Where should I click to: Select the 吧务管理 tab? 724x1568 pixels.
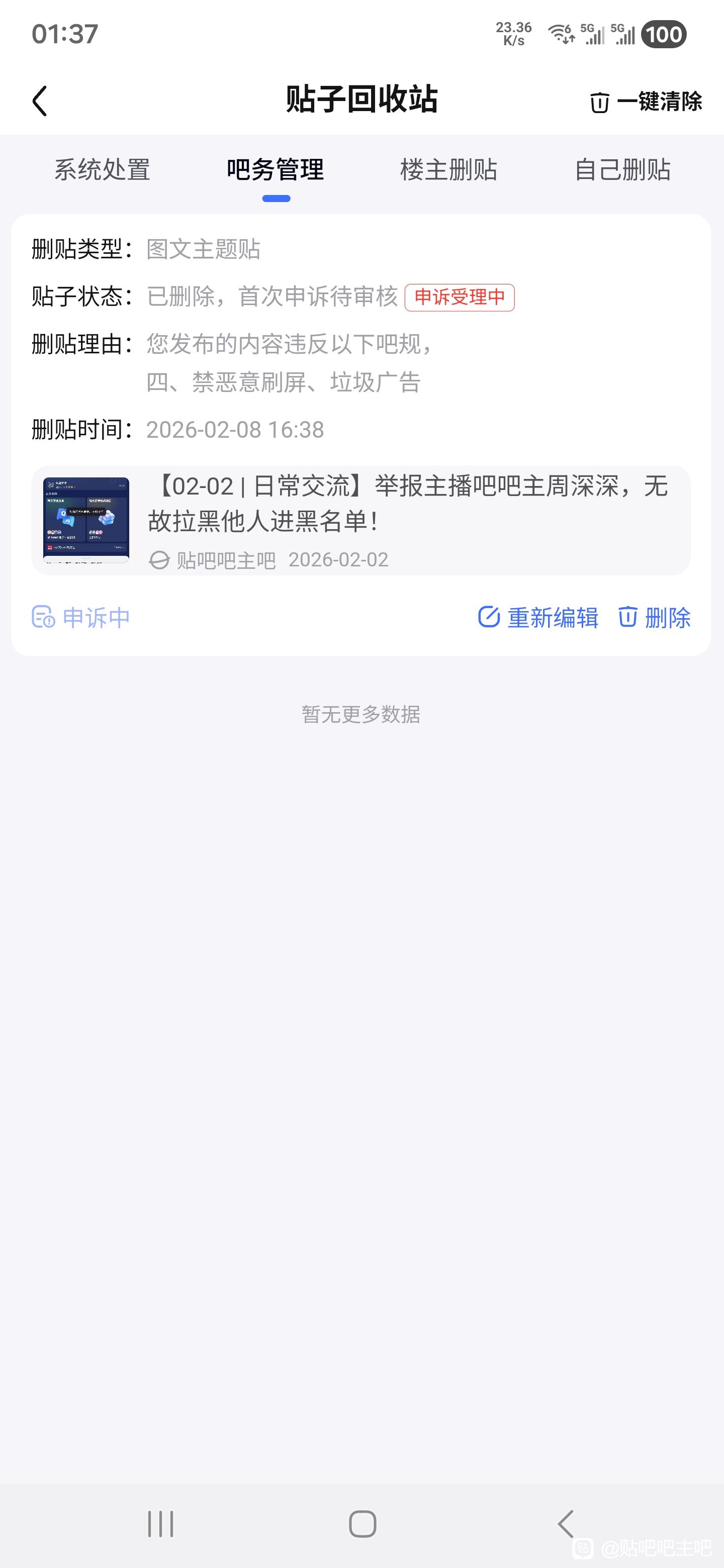[275, 170]
